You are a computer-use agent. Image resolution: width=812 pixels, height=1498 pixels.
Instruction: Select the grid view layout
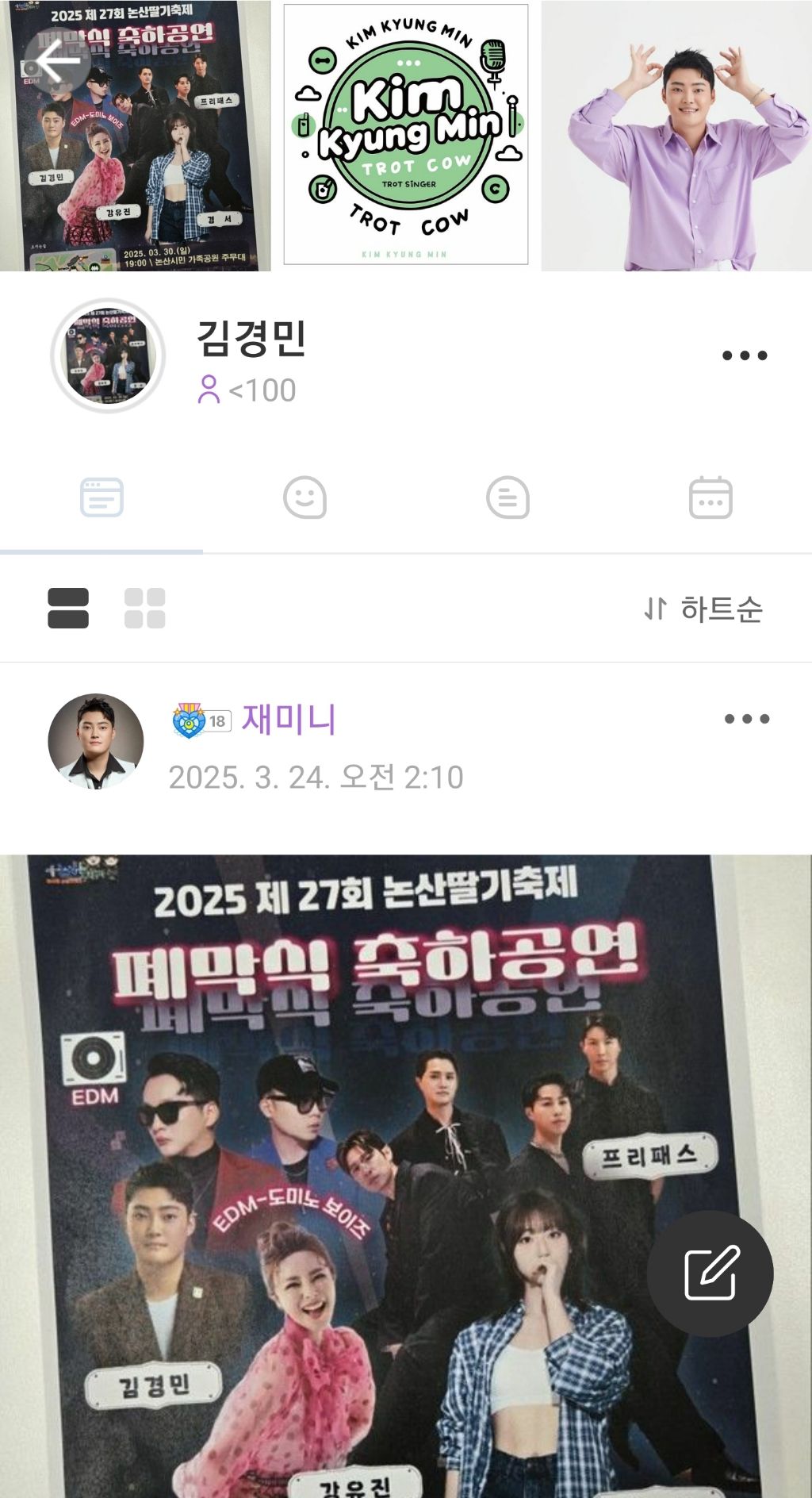coord(145,609)
